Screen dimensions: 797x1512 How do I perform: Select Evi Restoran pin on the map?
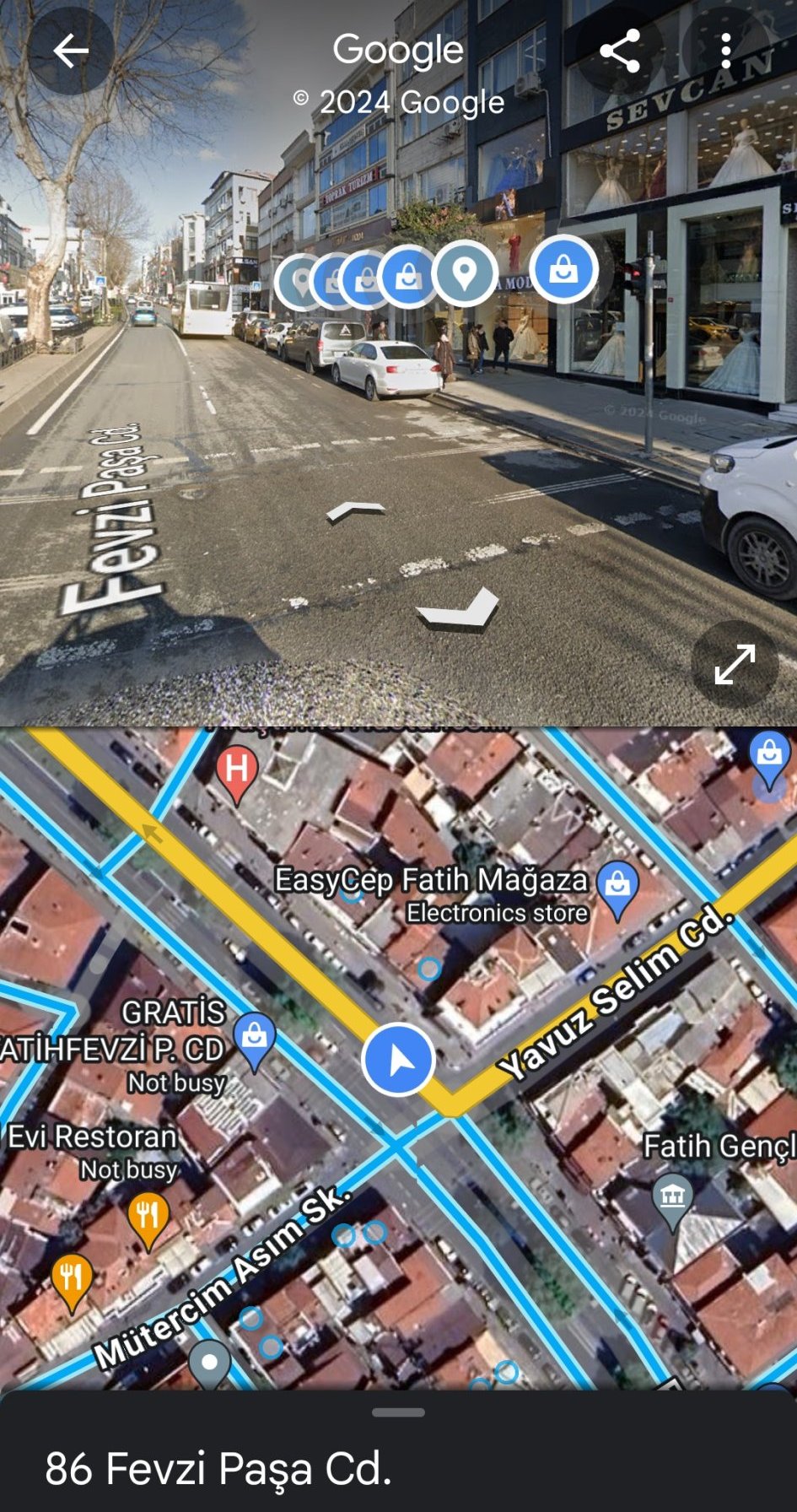(148, 1216)
